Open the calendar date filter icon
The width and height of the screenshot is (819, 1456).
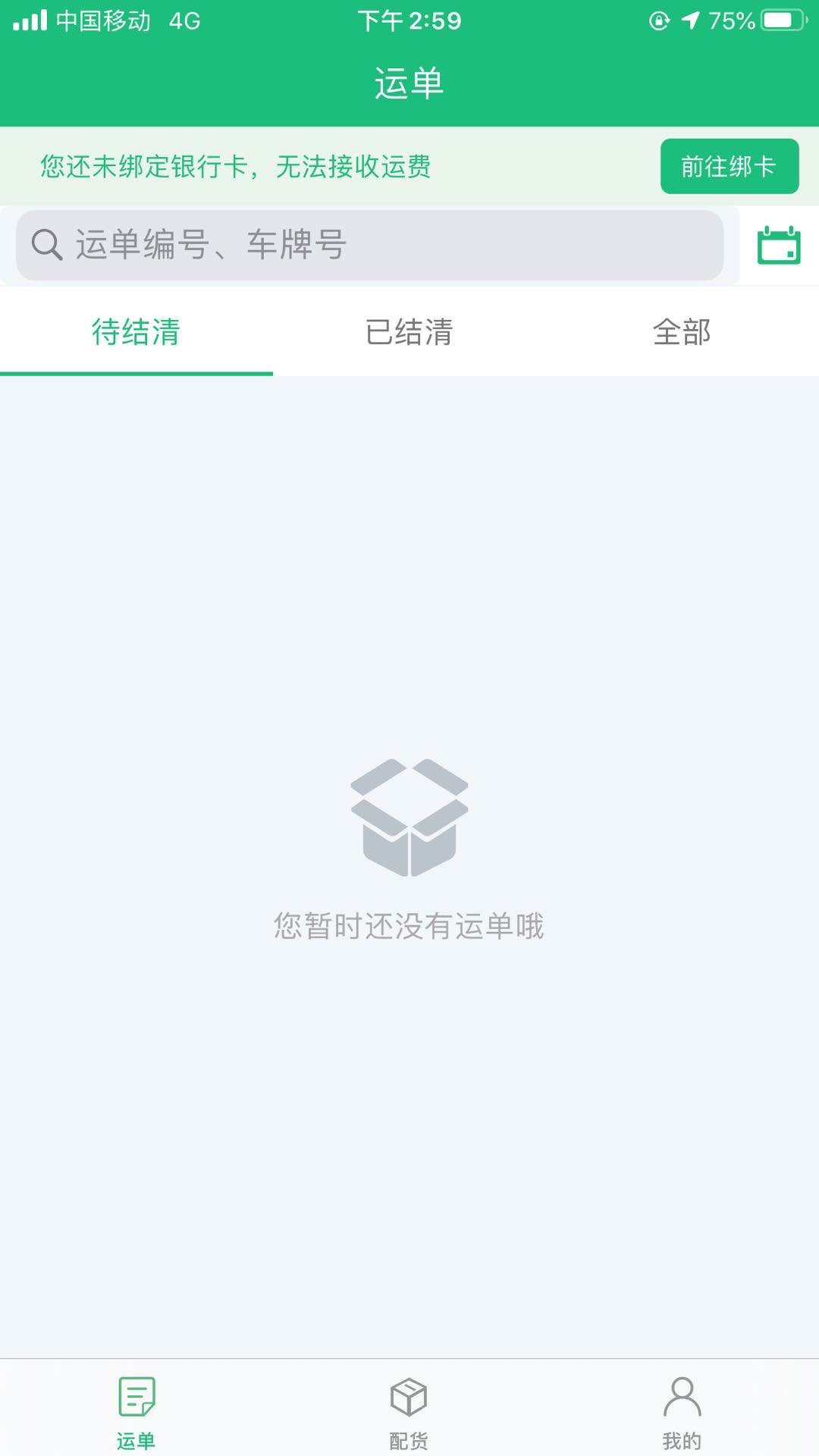[x=780, y=245]
